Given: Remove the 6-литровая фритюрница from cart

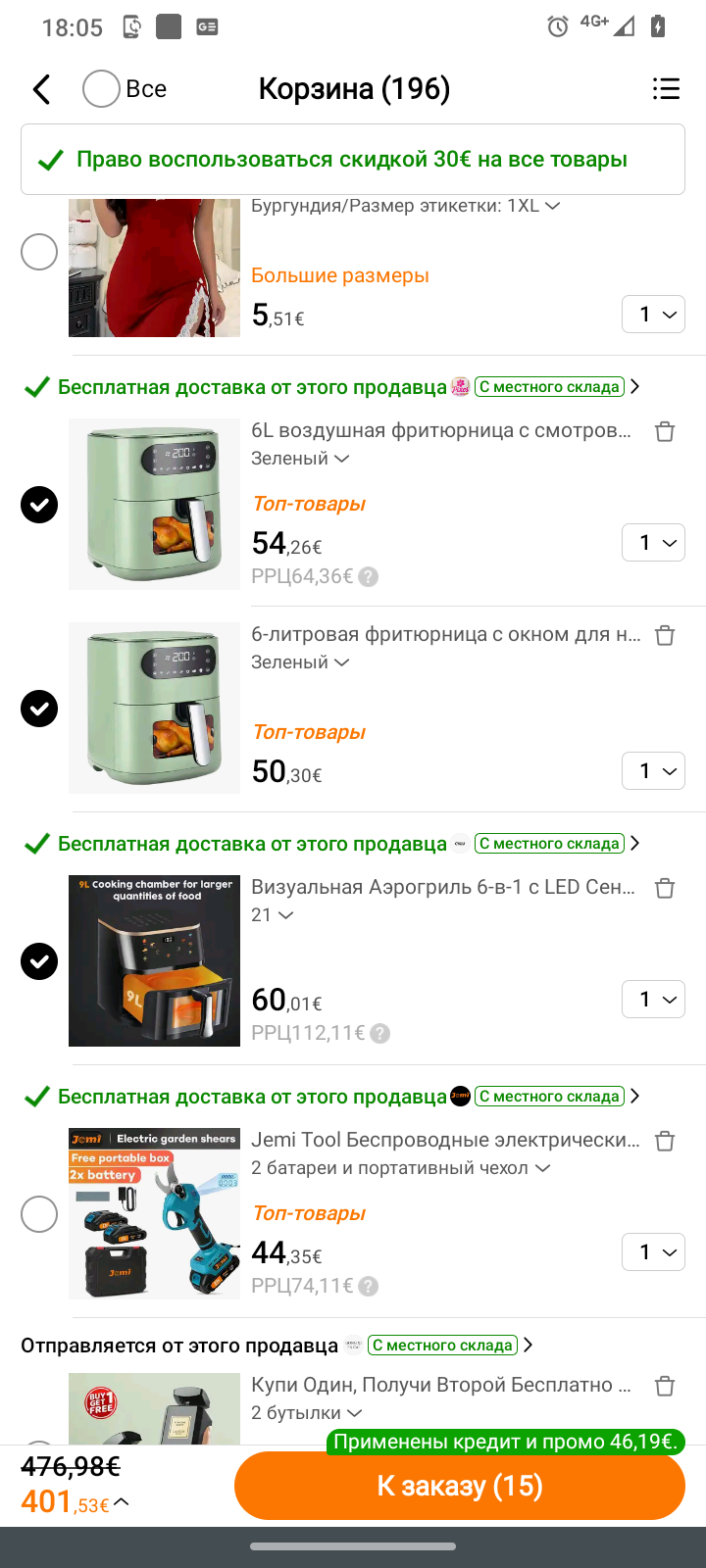Looking at the screenshot, I should tap(665, 635).
